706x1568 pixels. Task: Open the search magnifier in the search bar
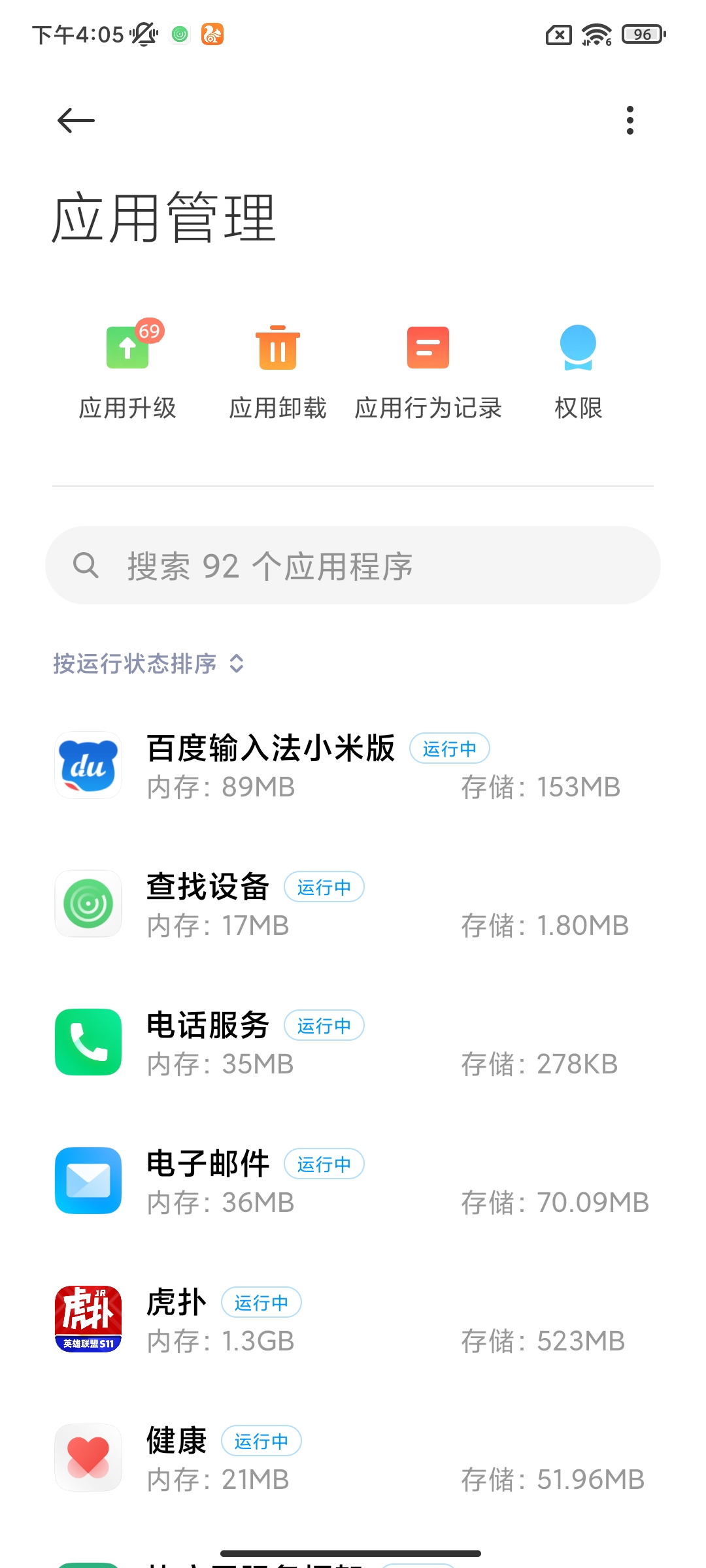coord(88,564)
